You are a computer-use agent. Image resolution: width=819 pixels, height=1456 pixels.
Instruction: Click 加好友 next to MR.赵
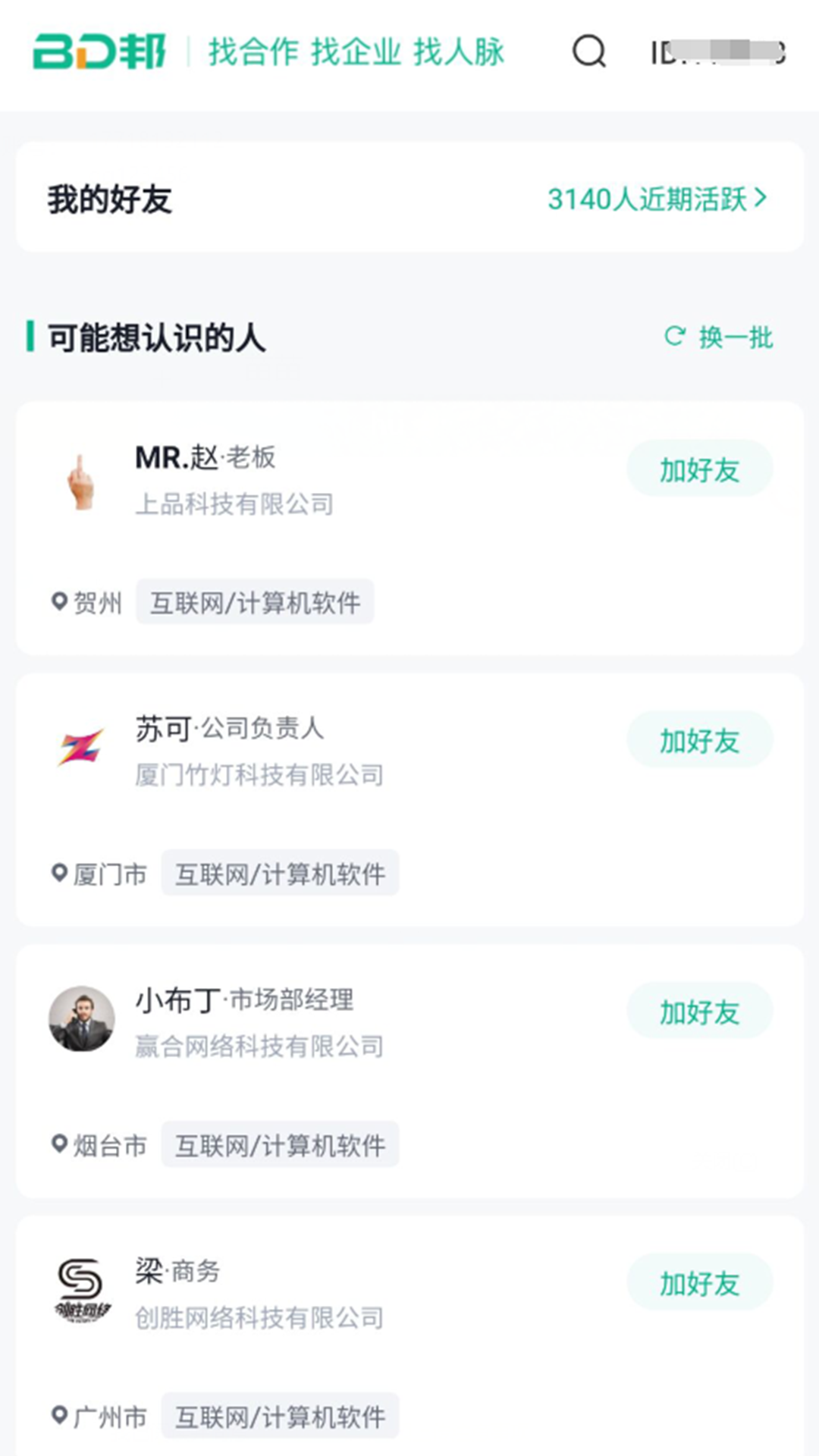(699, 468)
